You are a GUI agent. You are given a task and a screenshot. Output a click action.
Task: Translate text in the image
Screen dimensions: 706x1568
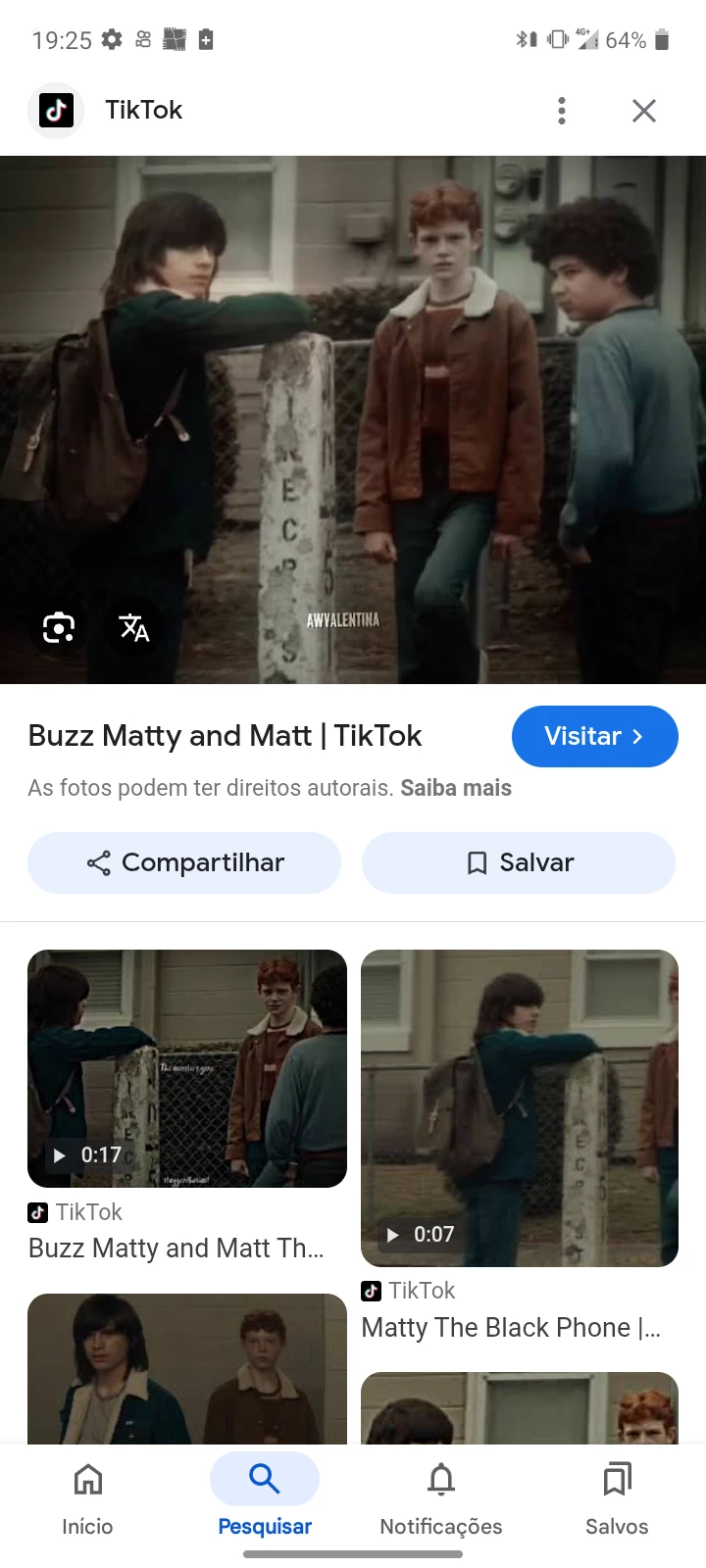(x=134, y=627)
